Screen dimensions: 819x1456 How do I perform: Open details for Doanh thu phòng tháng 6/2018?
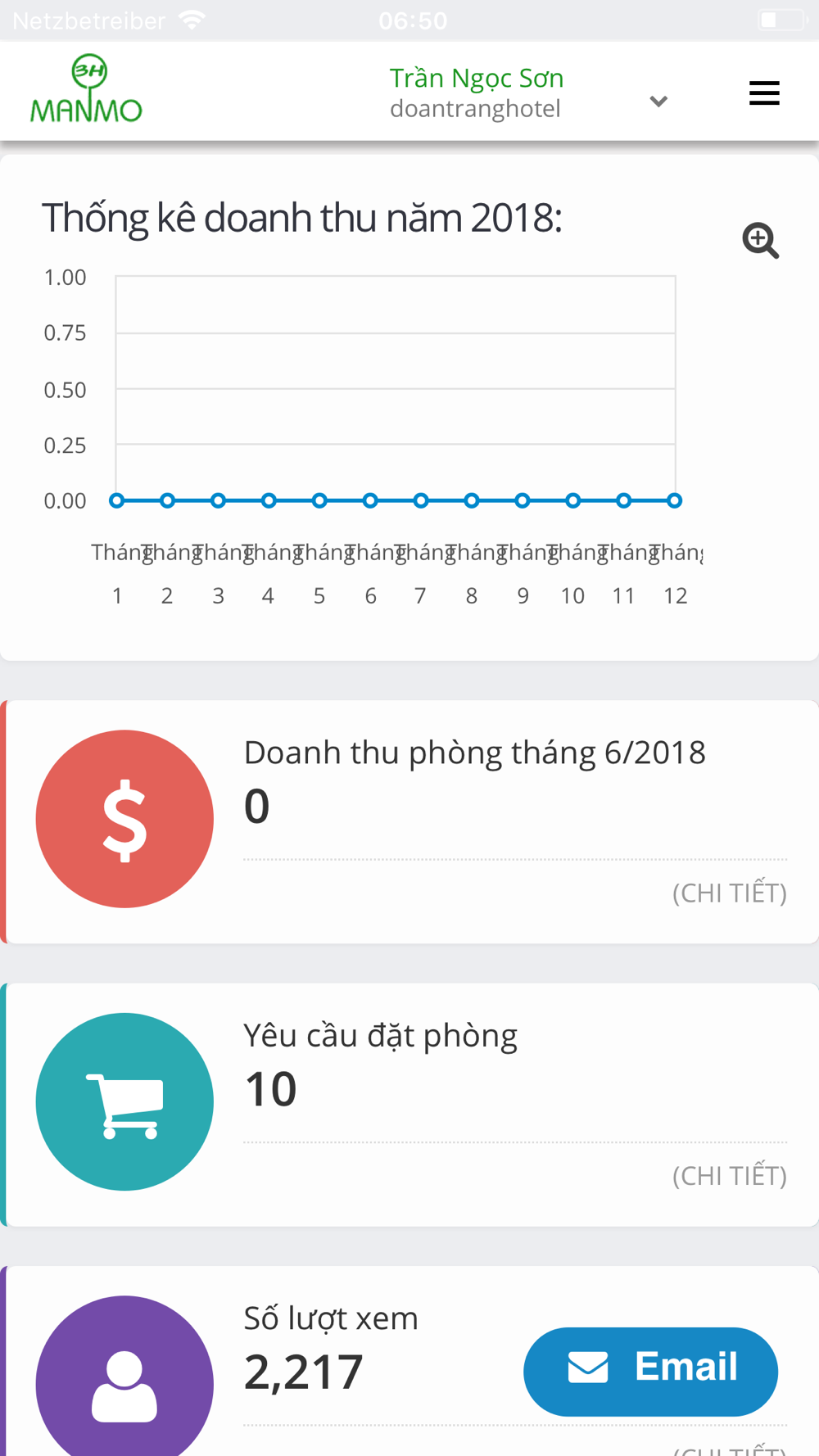729,893
